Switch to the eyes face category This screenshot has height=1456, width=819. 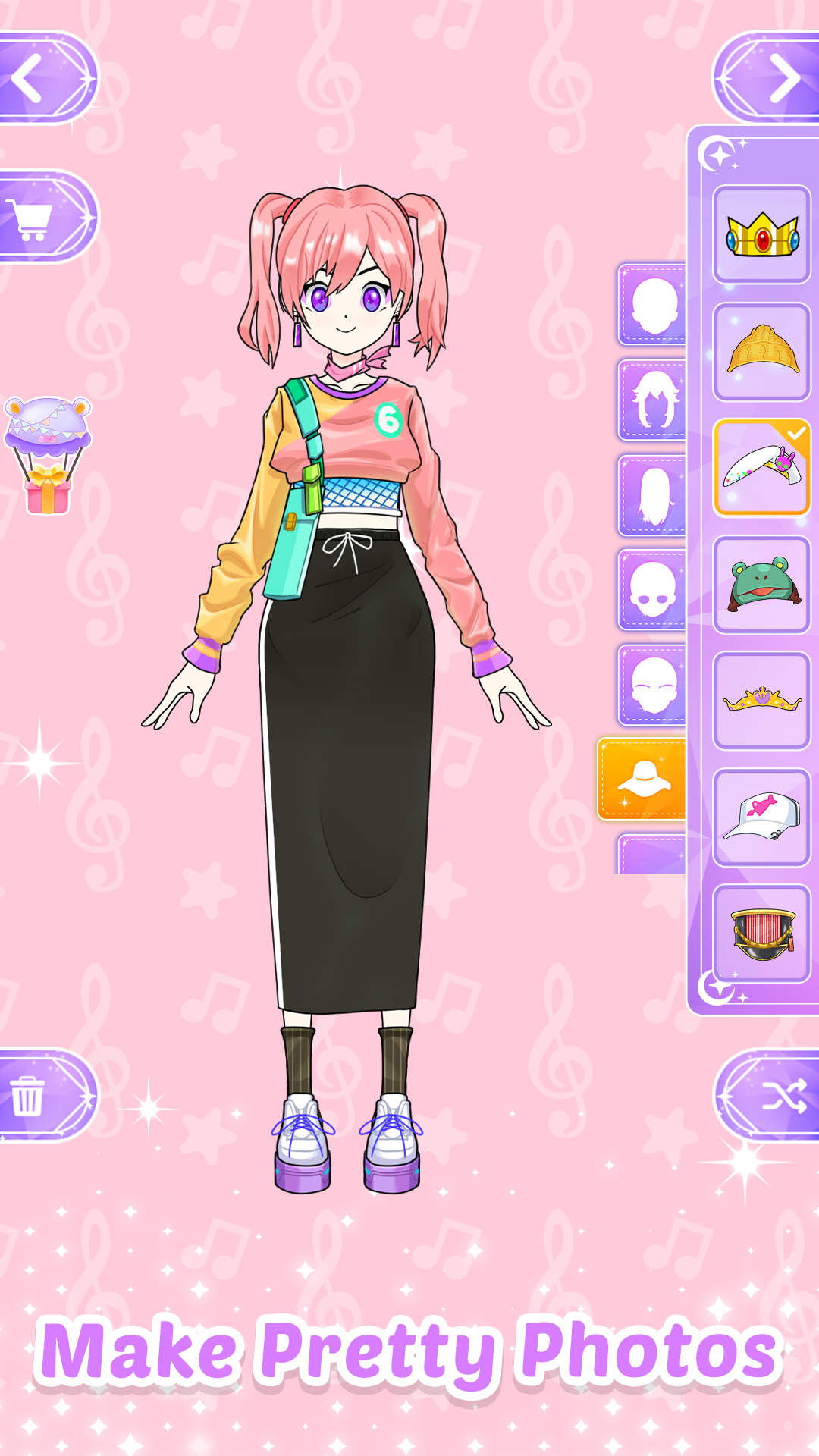click(654, 591)
